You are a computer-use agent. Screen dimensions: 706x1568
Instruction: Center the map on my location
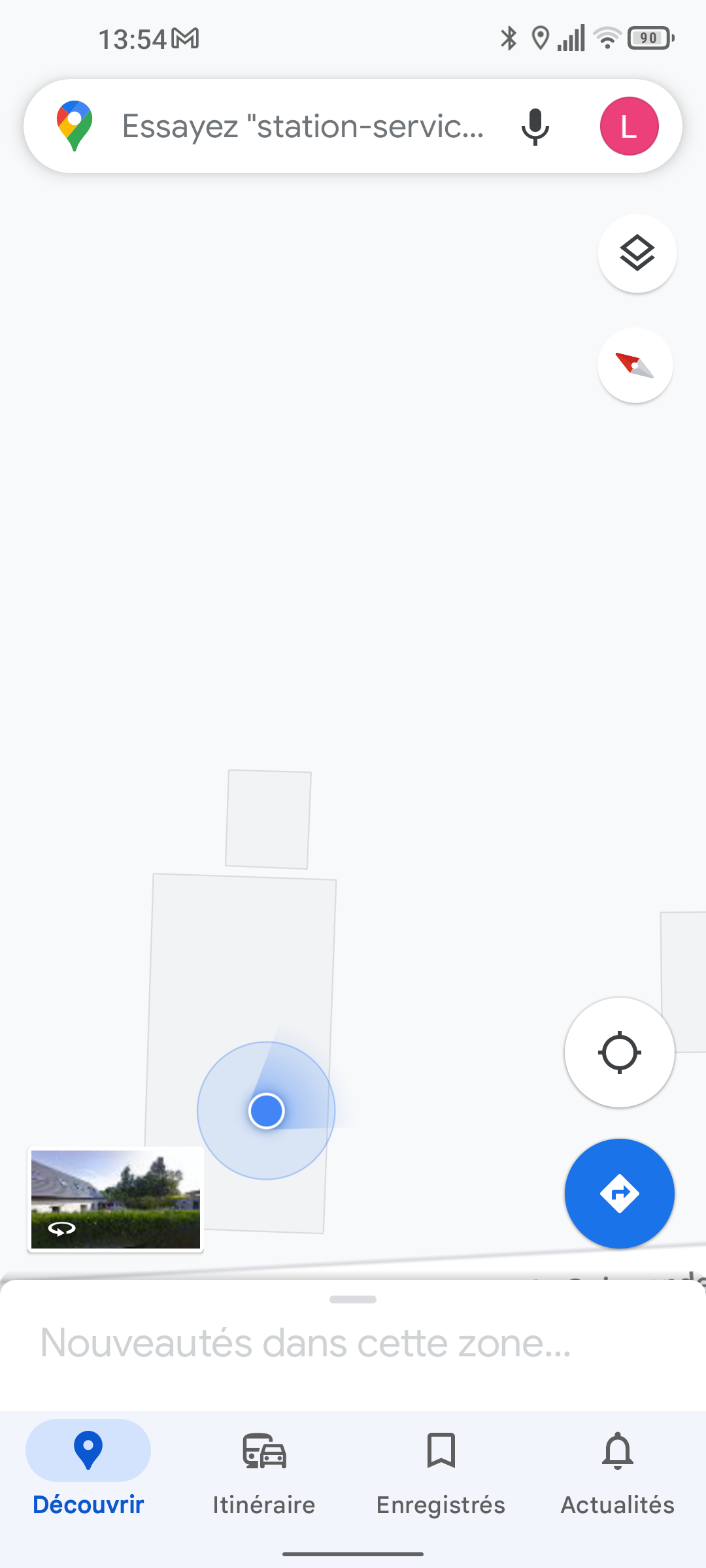tap(619, 1053)
